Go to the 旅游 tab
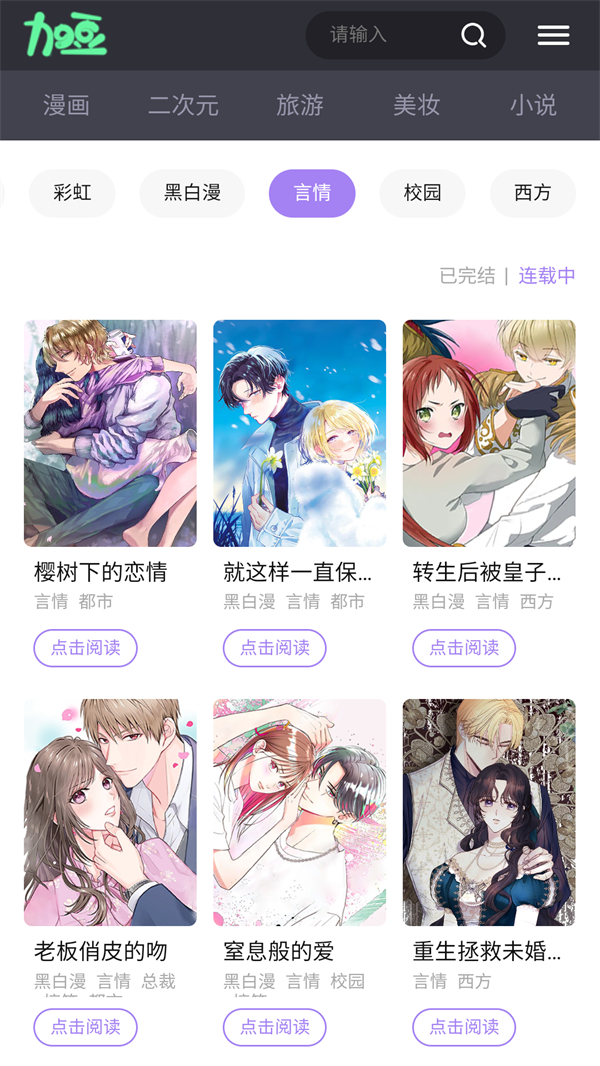Image resolution: width=600 pixels, height=1066 pixels. (300, 105)
